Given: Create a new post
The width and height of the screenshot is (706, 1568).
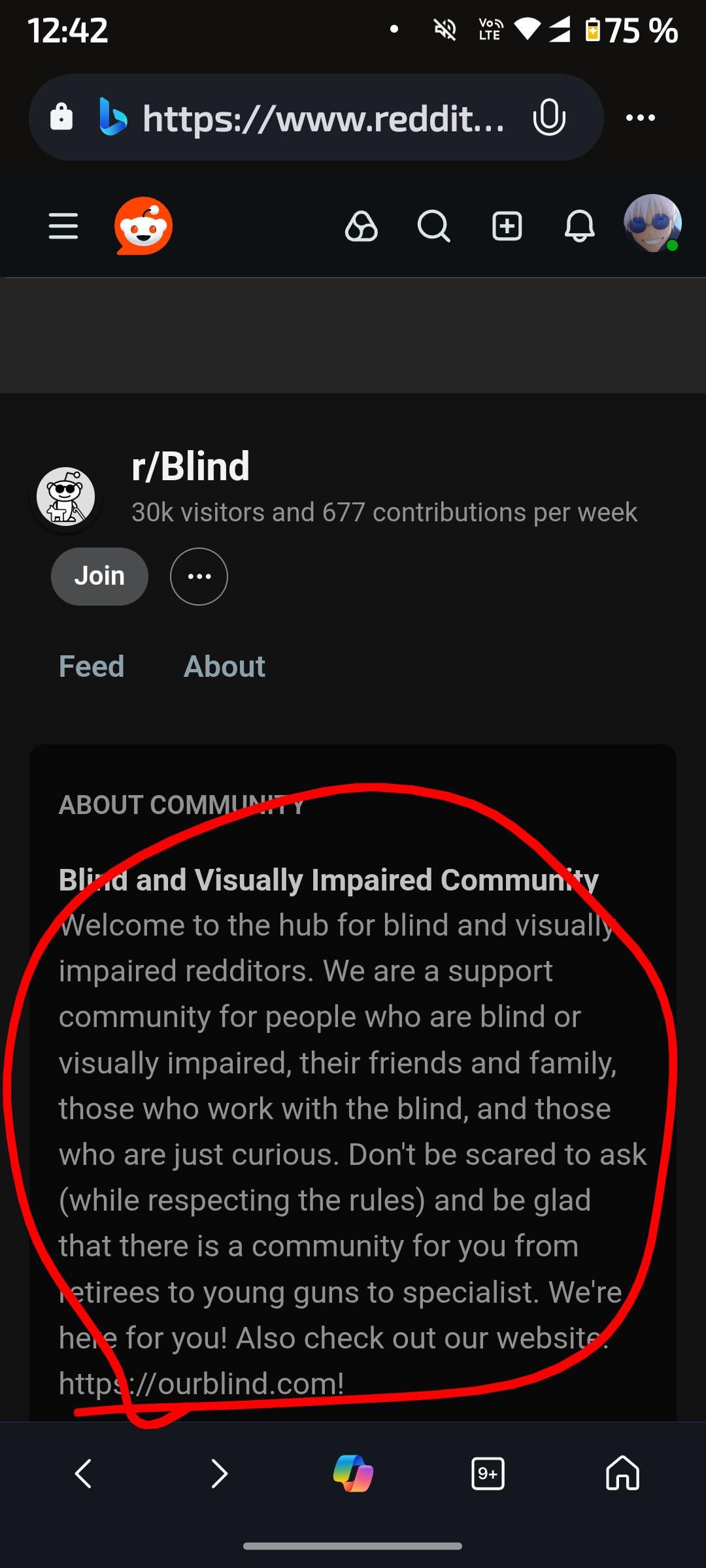Looking at the screenshot, I should tap(507, 227).
